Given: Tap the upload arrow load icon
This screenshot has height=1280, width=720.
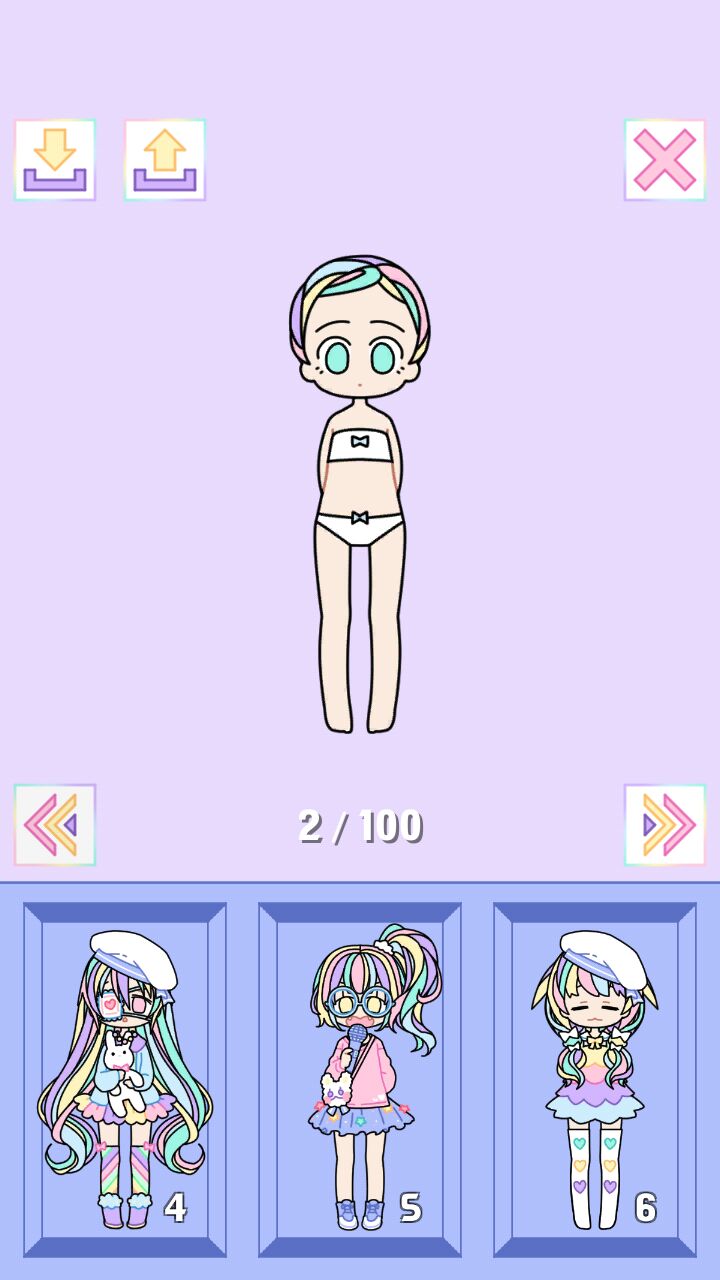Looking at the screenshot, I should (165, 160).
